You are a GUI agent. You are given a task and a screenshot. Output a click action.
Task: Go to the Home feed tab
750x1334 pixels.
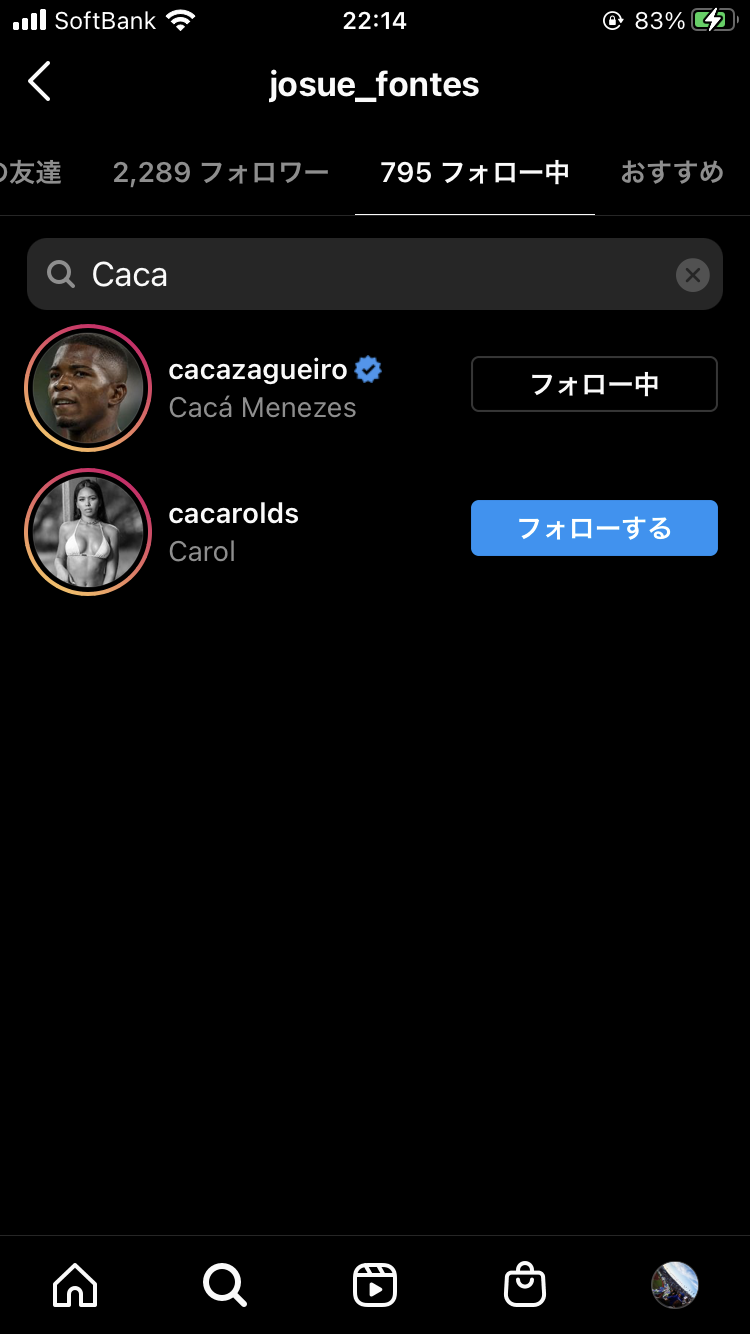click(x=75, y=1284)
